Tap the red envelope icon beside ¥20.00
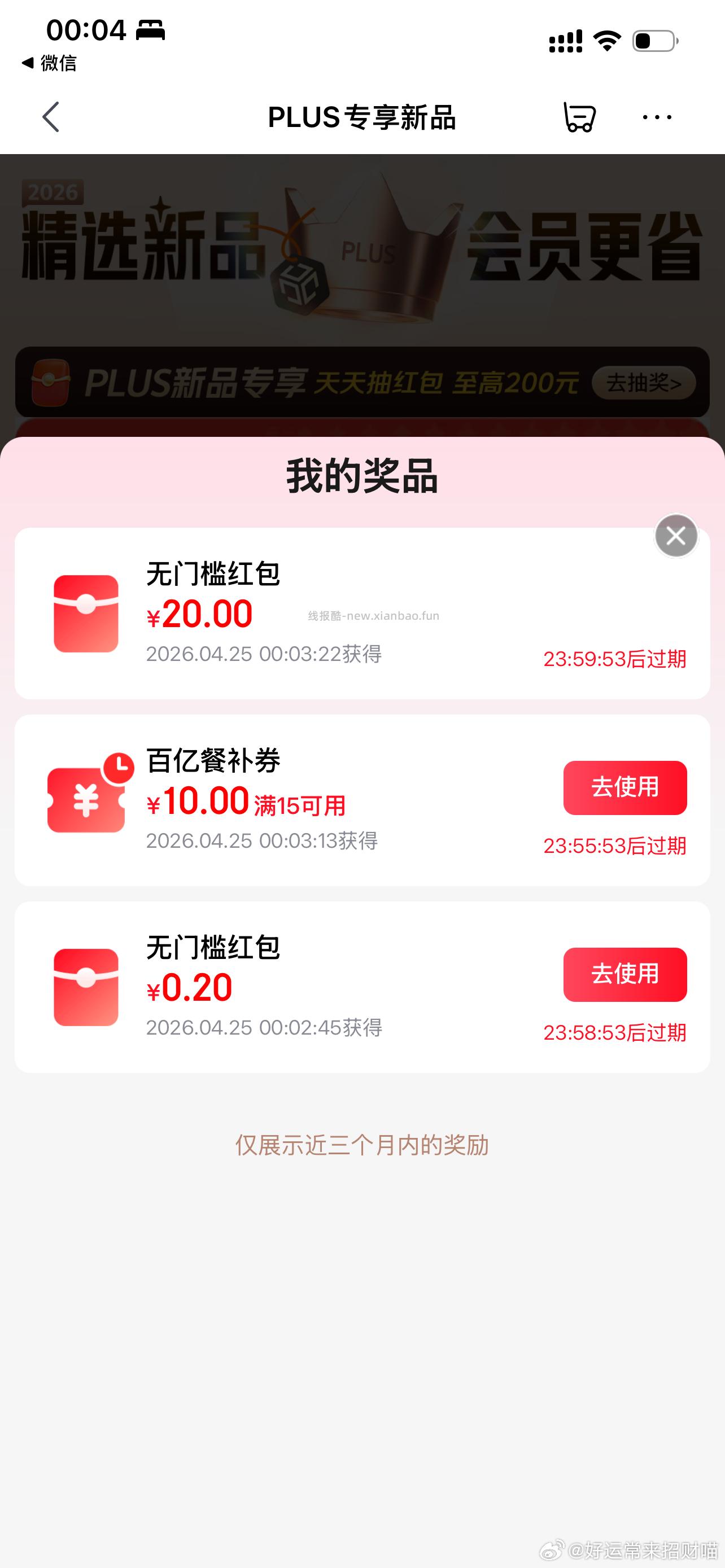Image resolution: width=725 pixels, height=1568 pixels. pos(87,611)
